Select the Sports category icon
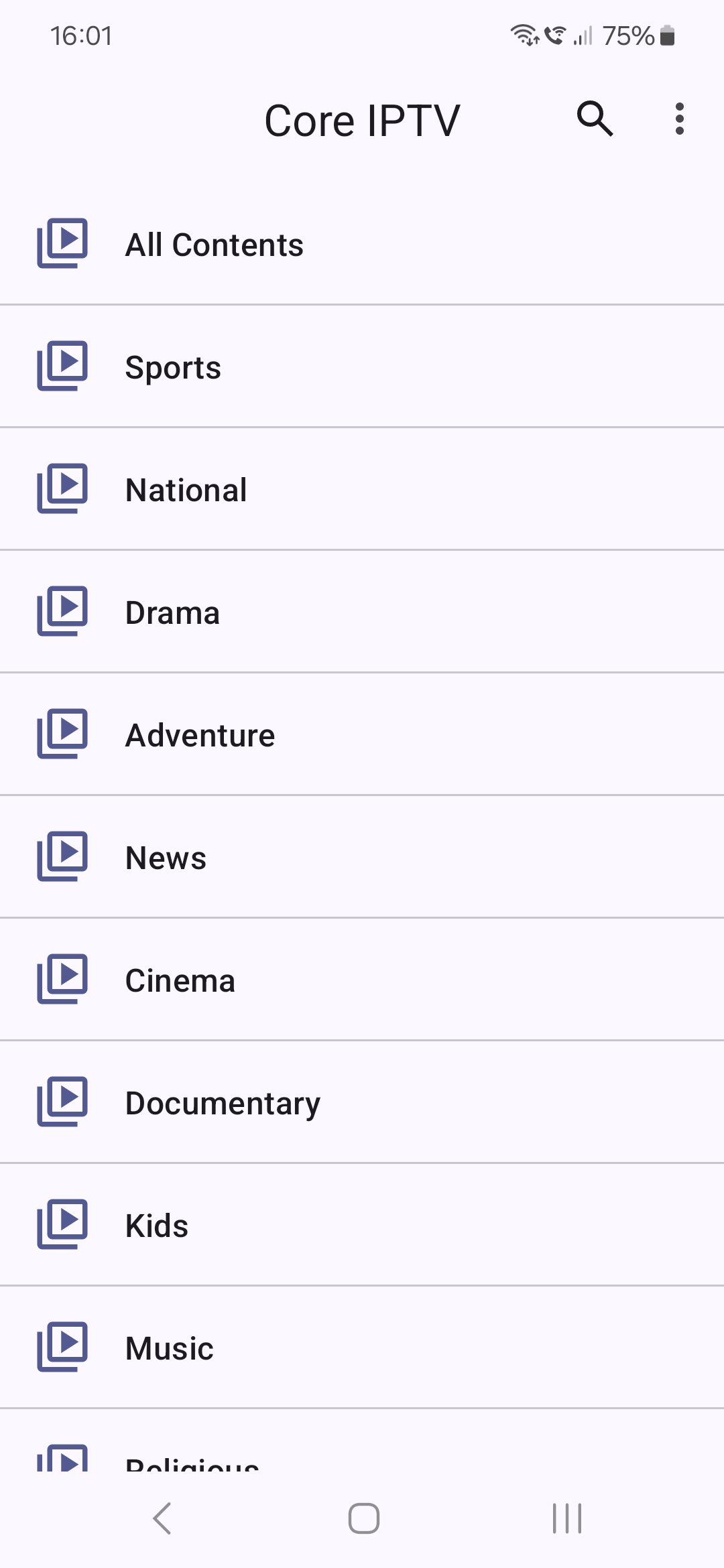 (x=62, y=366)
